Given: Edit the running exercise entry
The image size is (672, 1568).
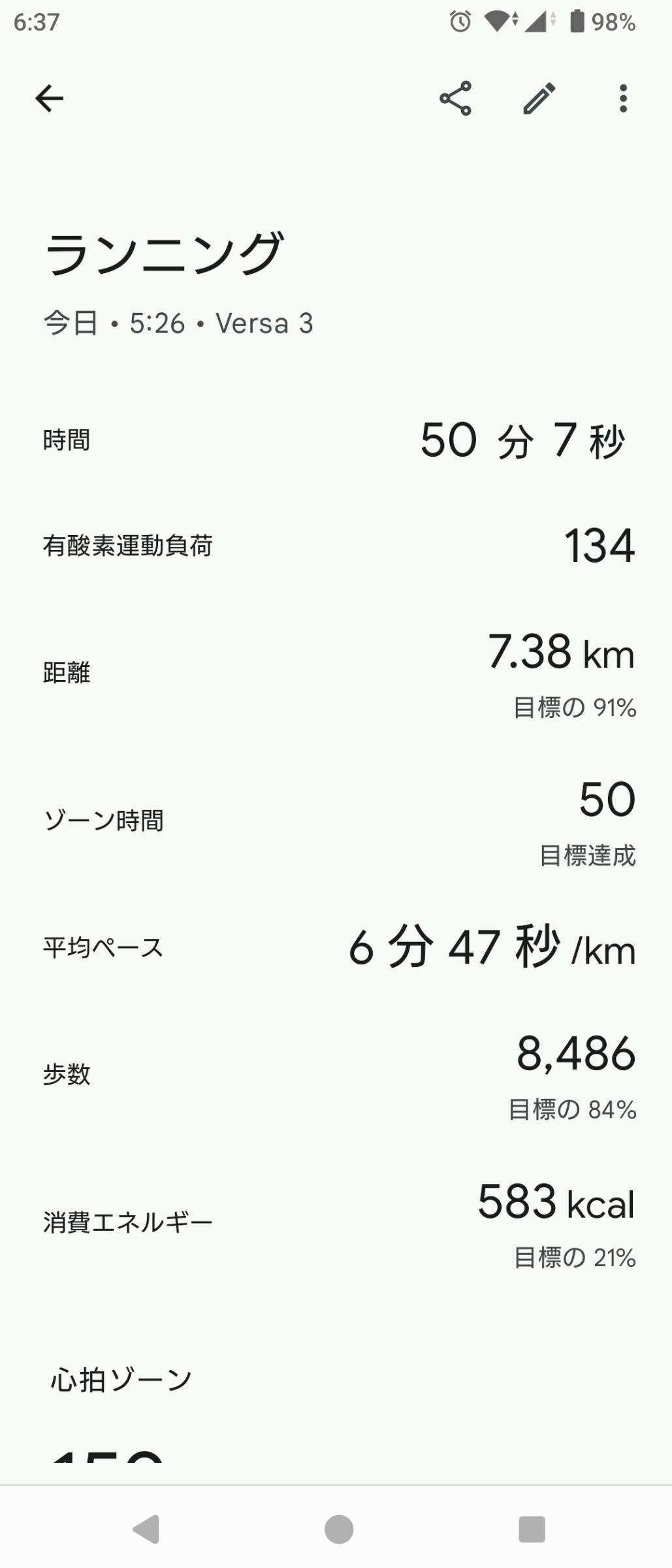Looking at the screenshot, I should pyautogui.click(x=539, y=99).
